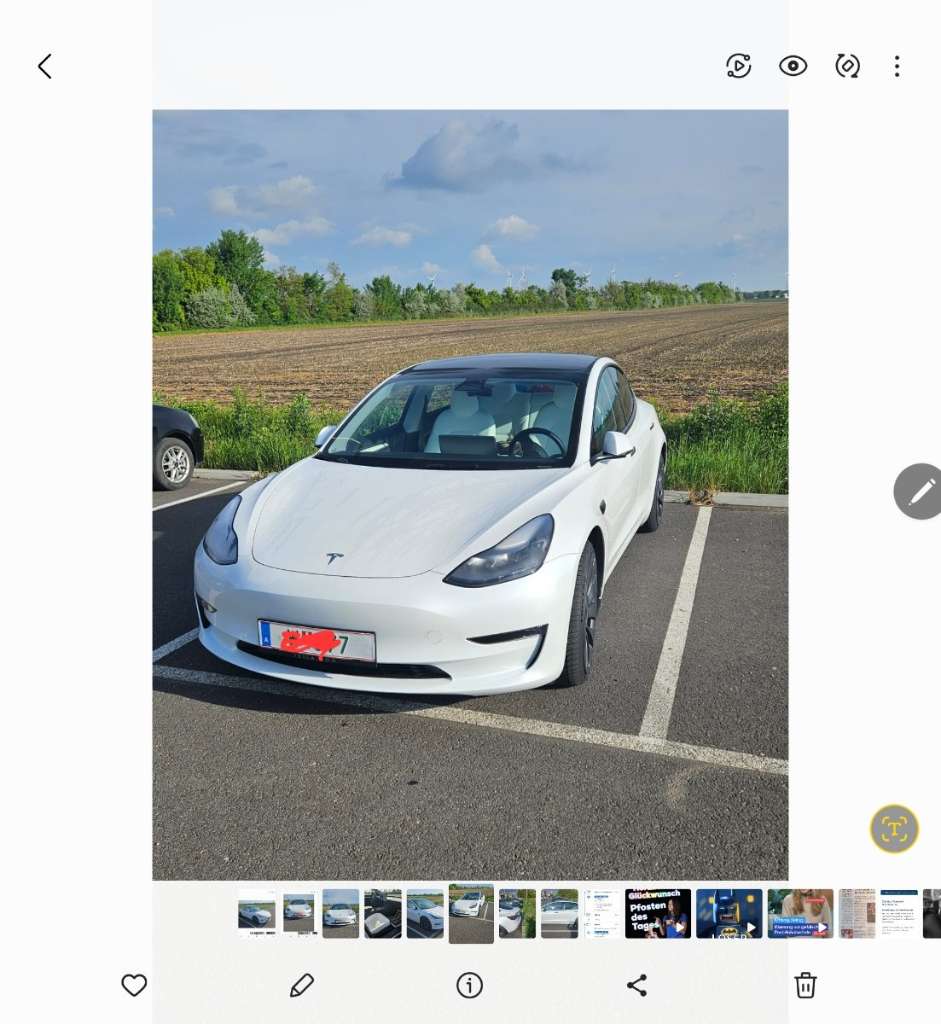Tap the eye icon for Bixby Vision
Image resolution: width=941 pixels, height=1024 pixels.
pos(793,67)
